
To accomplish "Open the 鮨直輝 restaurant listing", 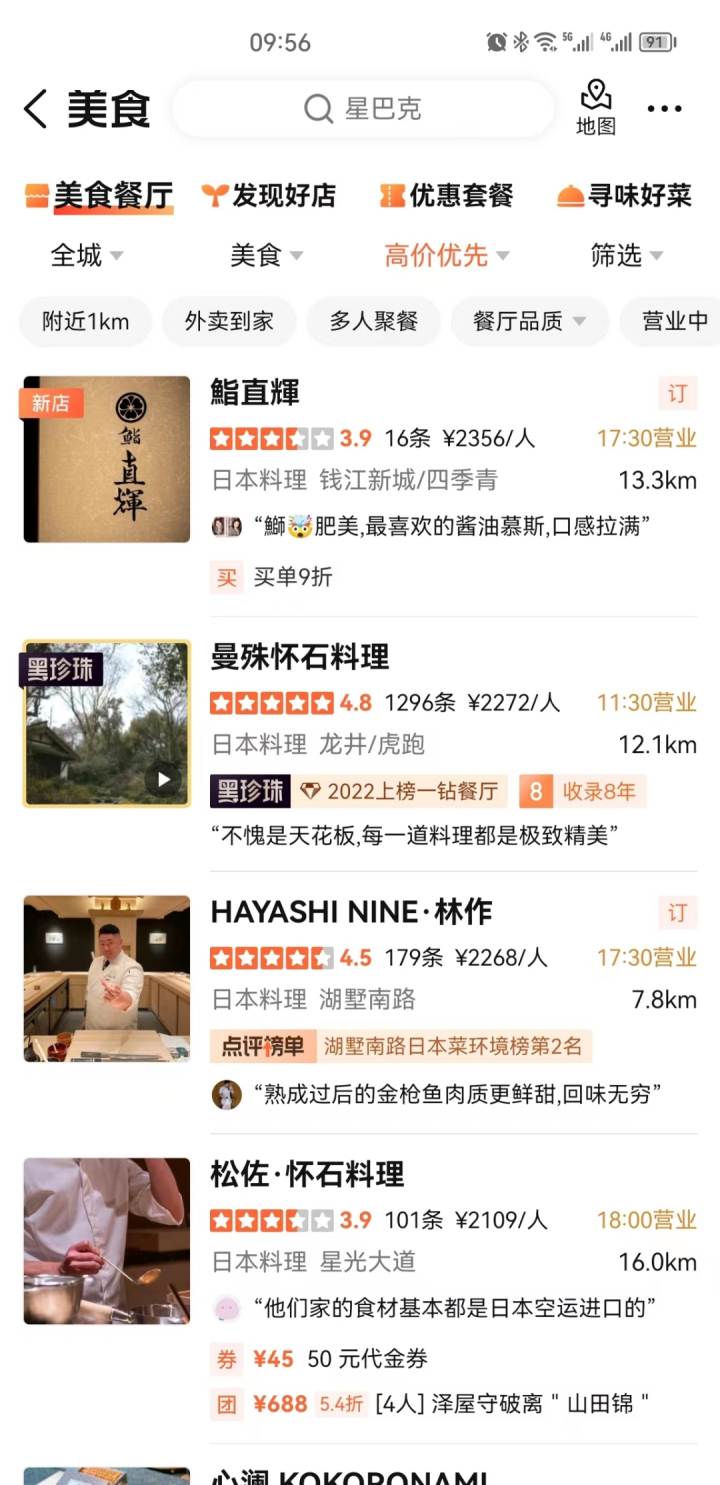I will point(255,393).
